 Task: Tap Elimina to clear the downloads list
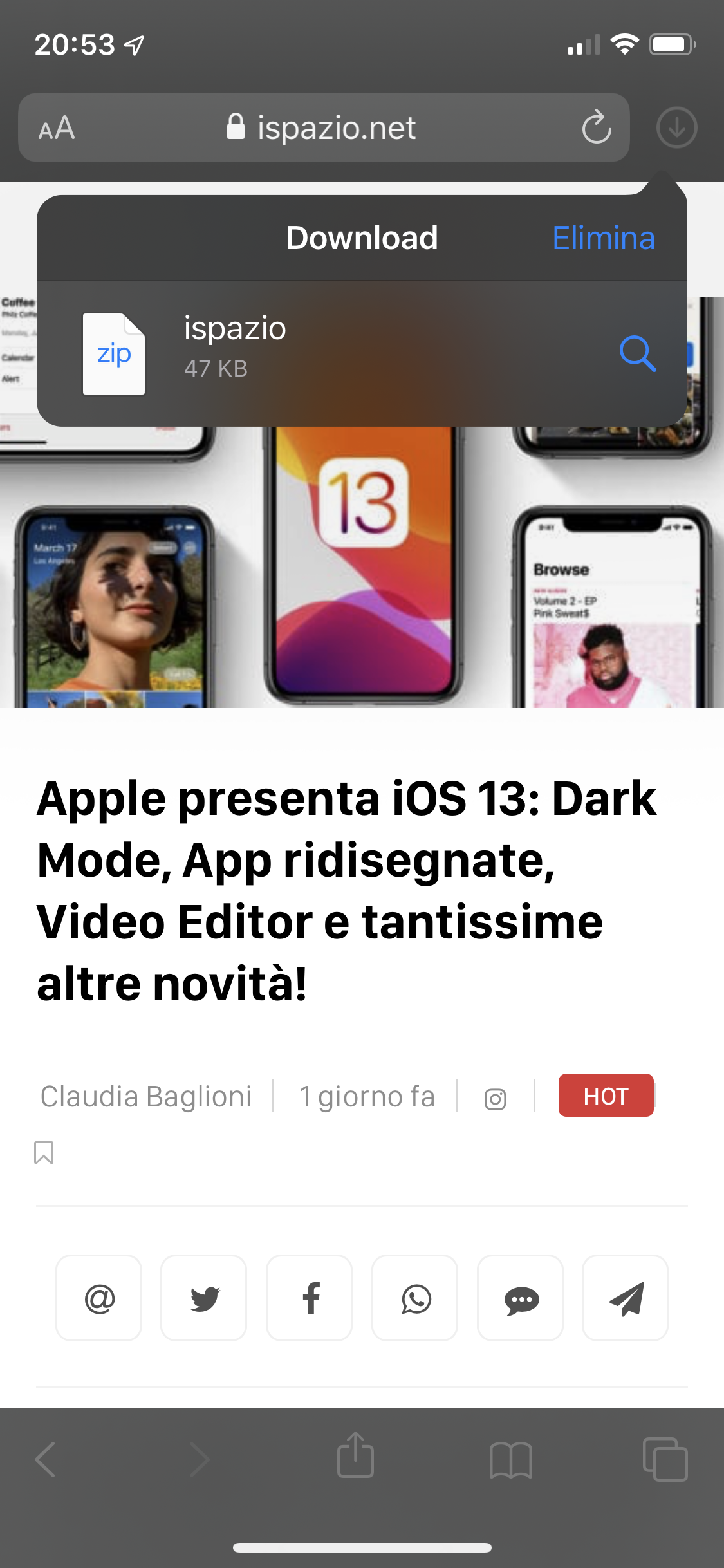tap(604, 238)
